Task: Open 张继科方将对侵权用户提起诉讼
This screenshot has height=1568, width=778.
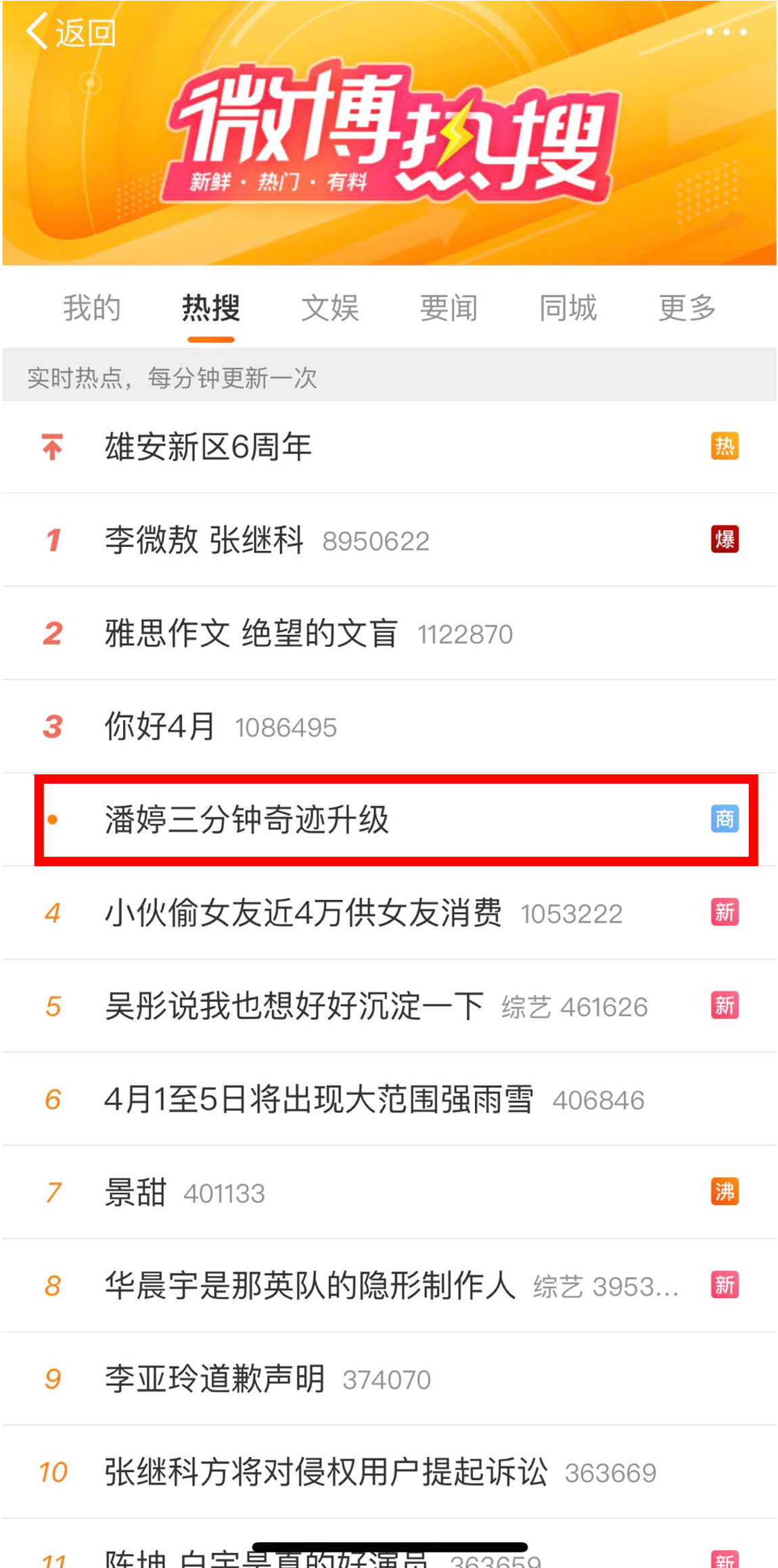Action: click(x=389, y=1472)
